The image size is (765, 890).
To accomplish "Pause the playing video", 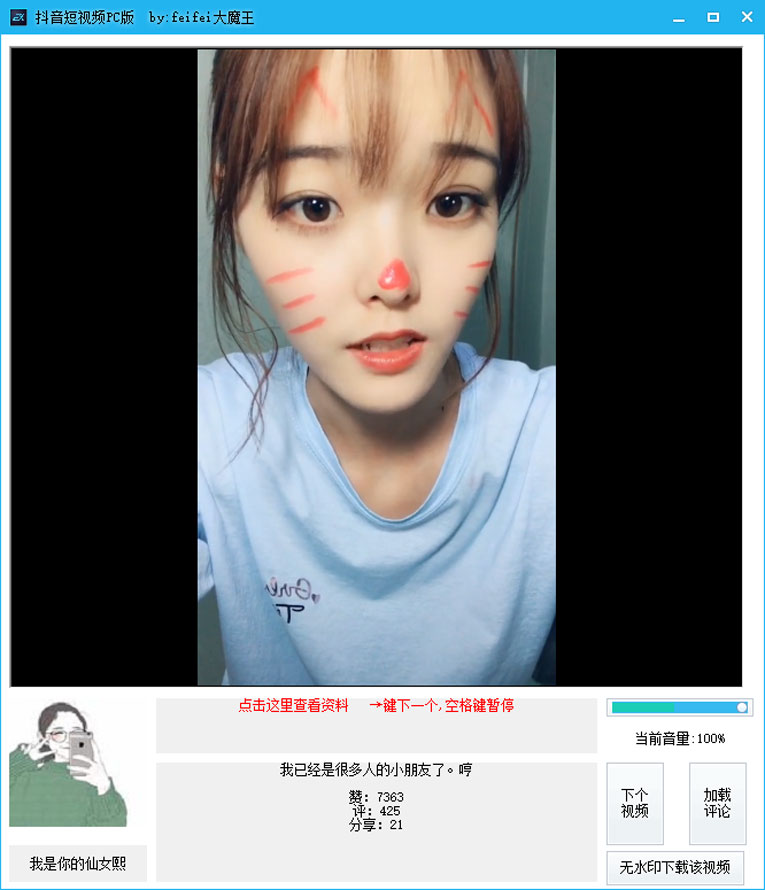I will coord(376,367).
